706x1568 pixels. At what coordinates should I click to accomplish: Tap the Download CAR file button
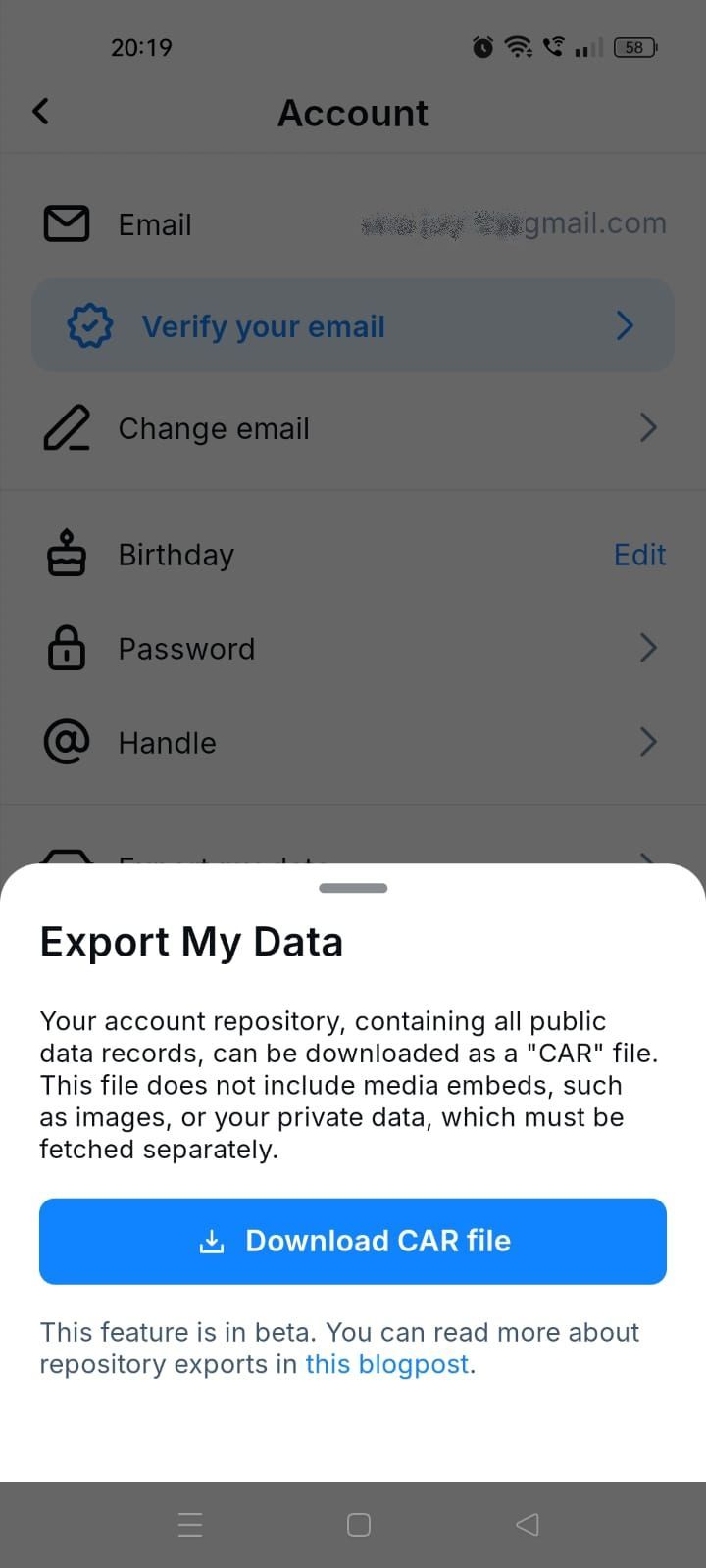click(353, 1241)
